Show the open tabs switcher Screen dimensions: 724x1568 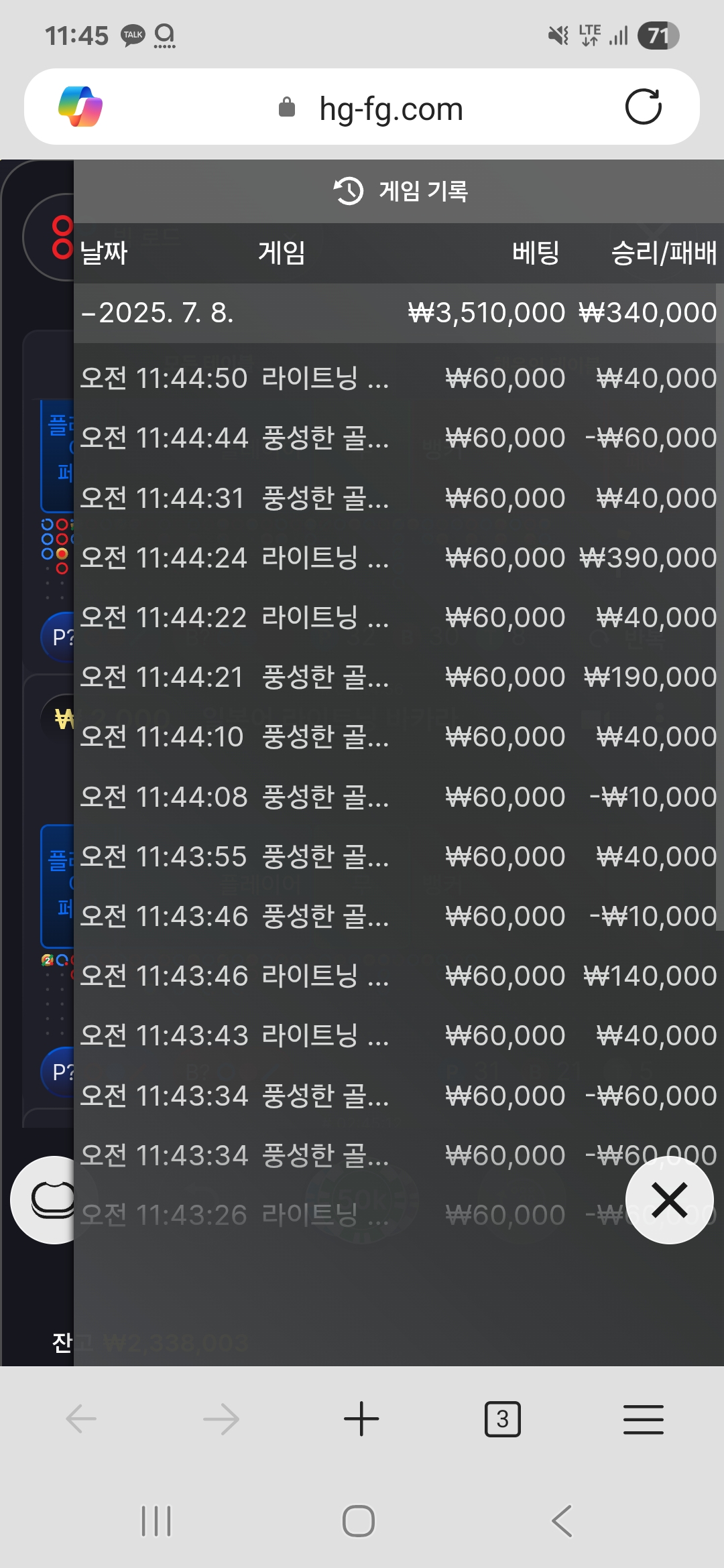503,1419
